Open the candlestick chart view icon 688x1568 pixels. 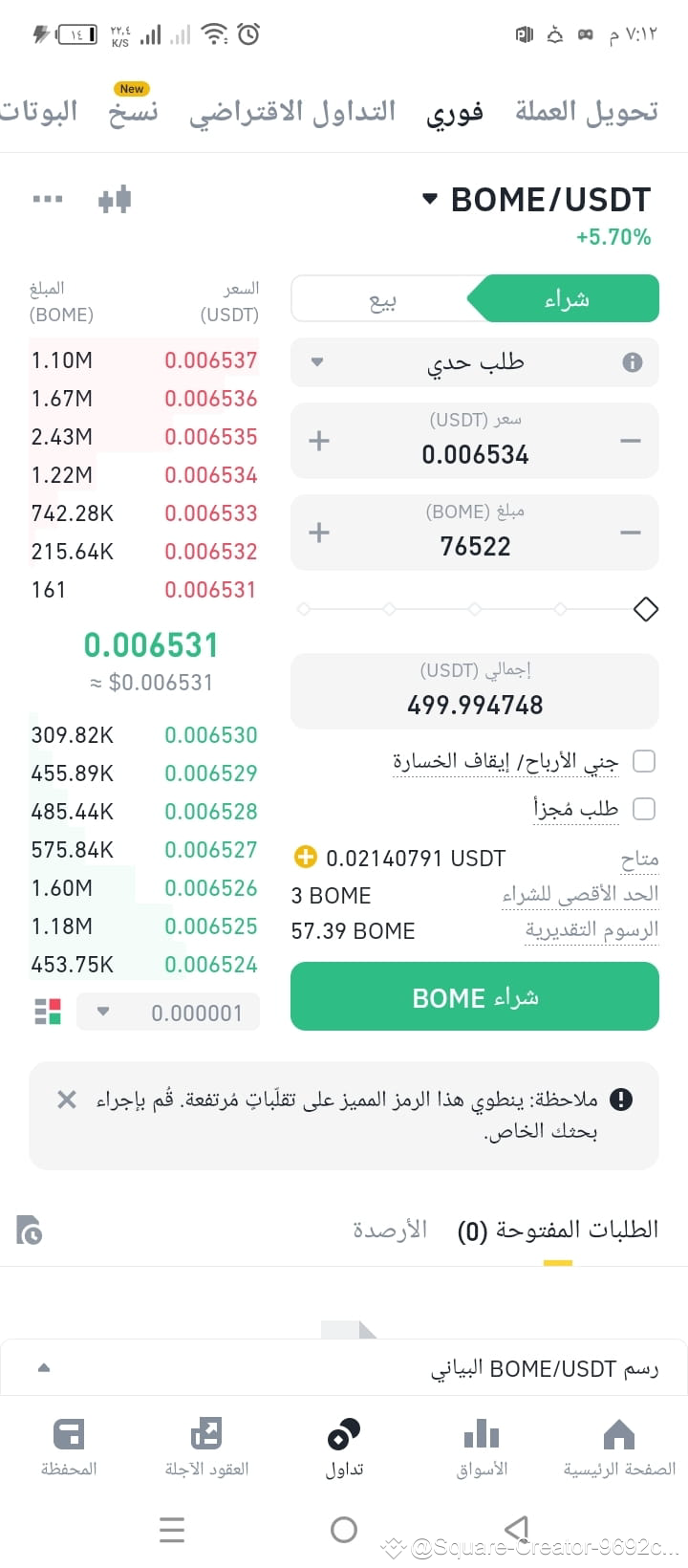point(114,199)
